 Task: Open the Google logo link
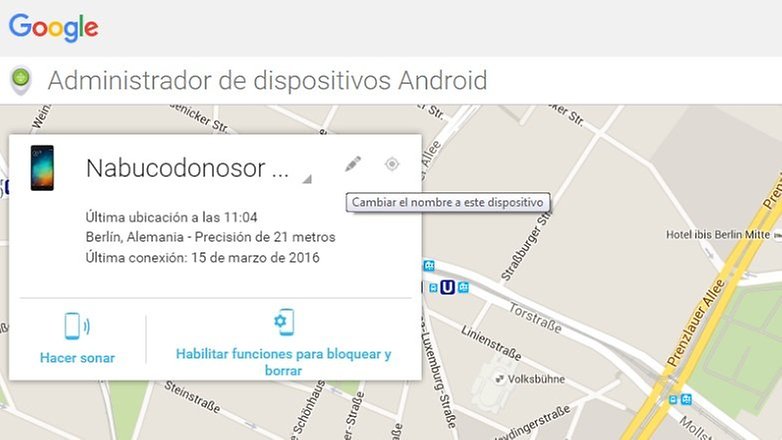(x=53, y=27)
